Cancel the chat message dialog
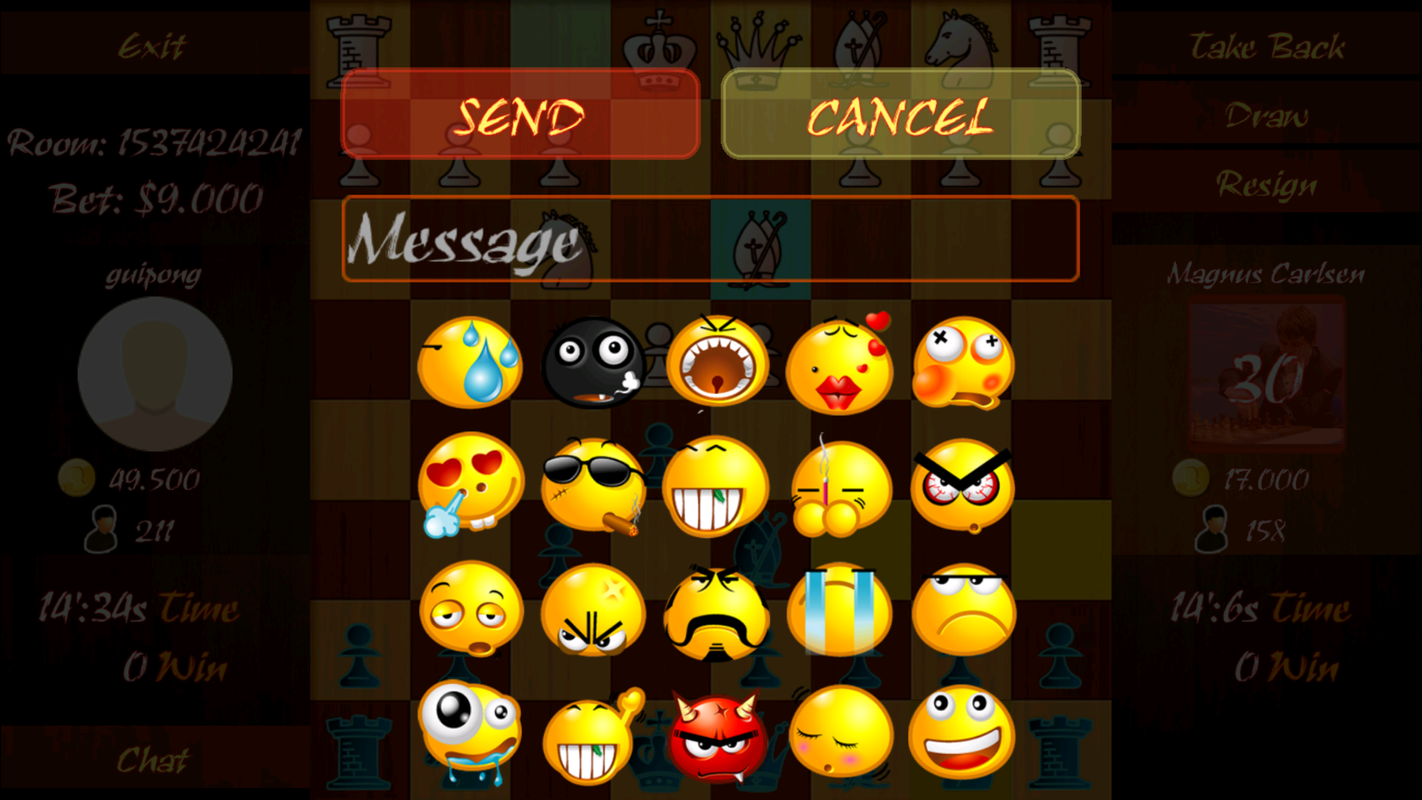The image size is (1422, 800). pos(900,114)
